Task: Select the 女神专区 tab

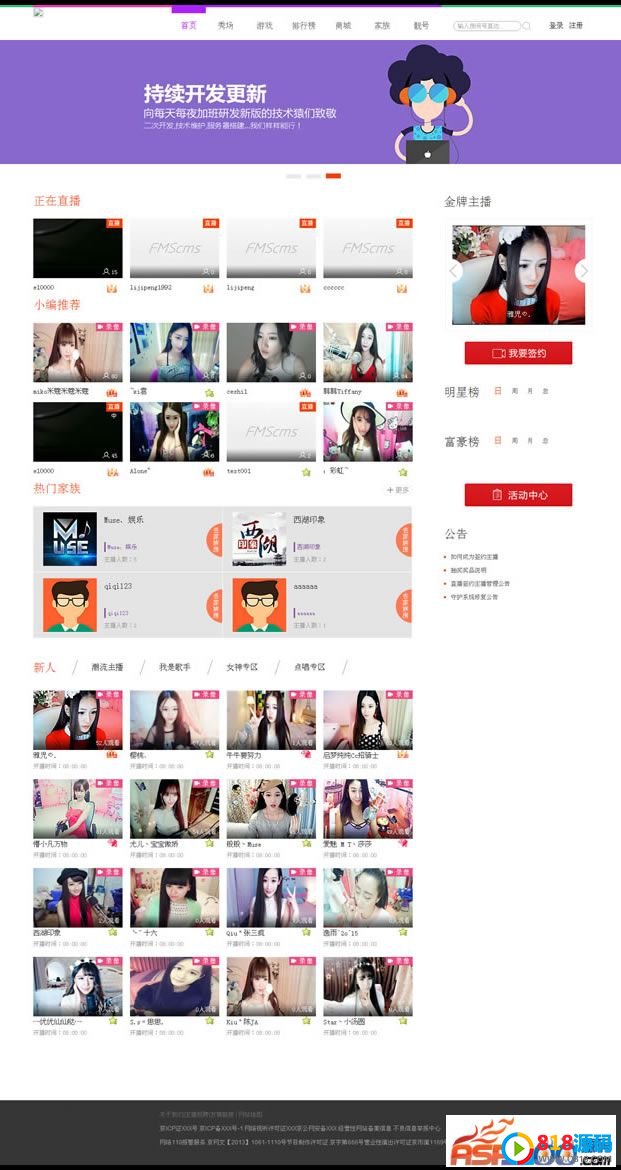Action: point(241,667)
